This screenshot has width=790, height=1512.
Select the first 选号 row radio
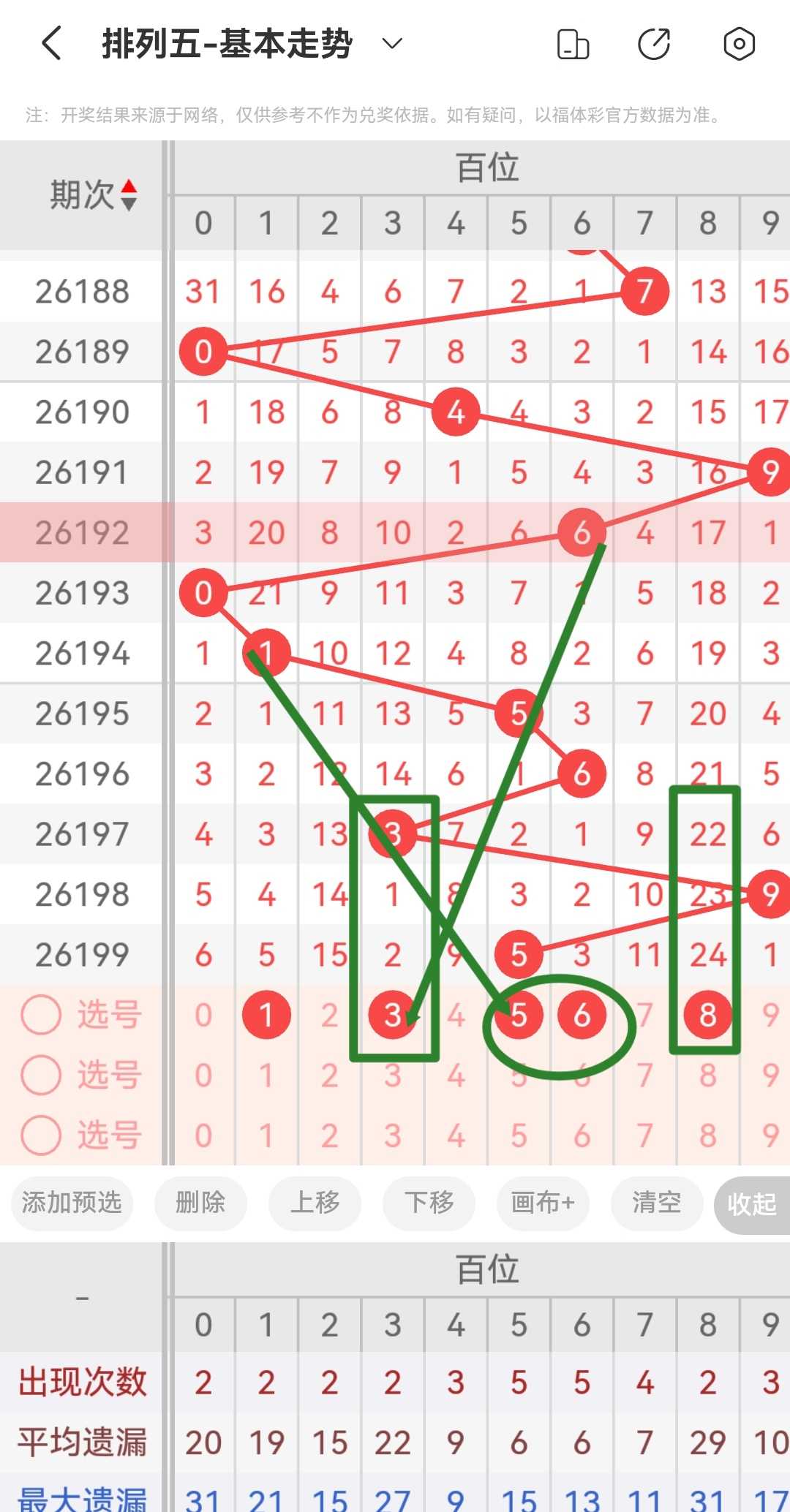pos(41,1015)
